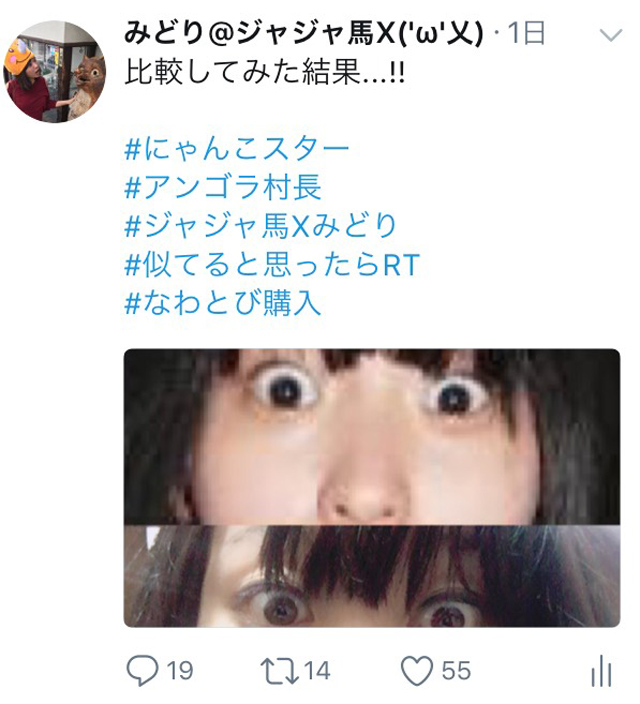Open the hashtag #ジャジャ馬Xみどり

260,227
